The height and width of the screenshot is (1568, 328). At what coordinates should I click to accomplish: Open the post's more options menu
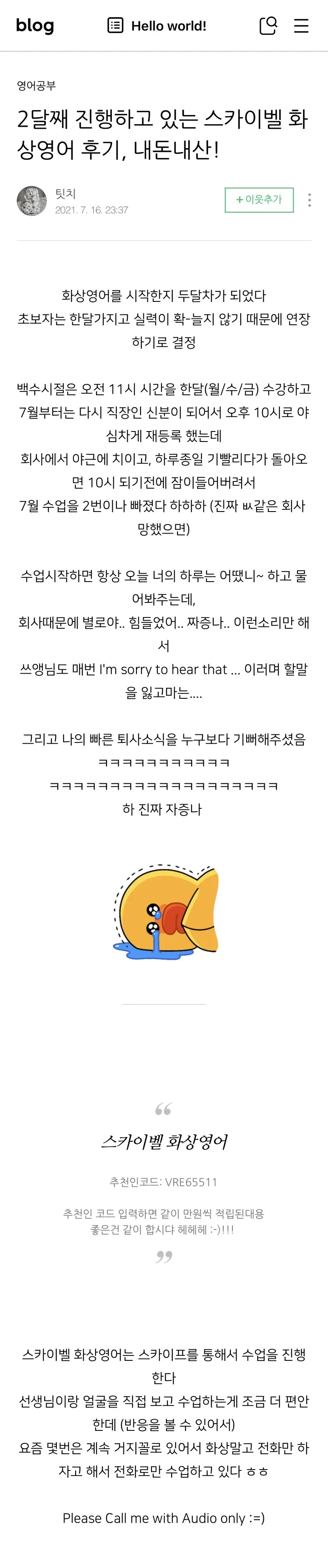pos(310,200)
